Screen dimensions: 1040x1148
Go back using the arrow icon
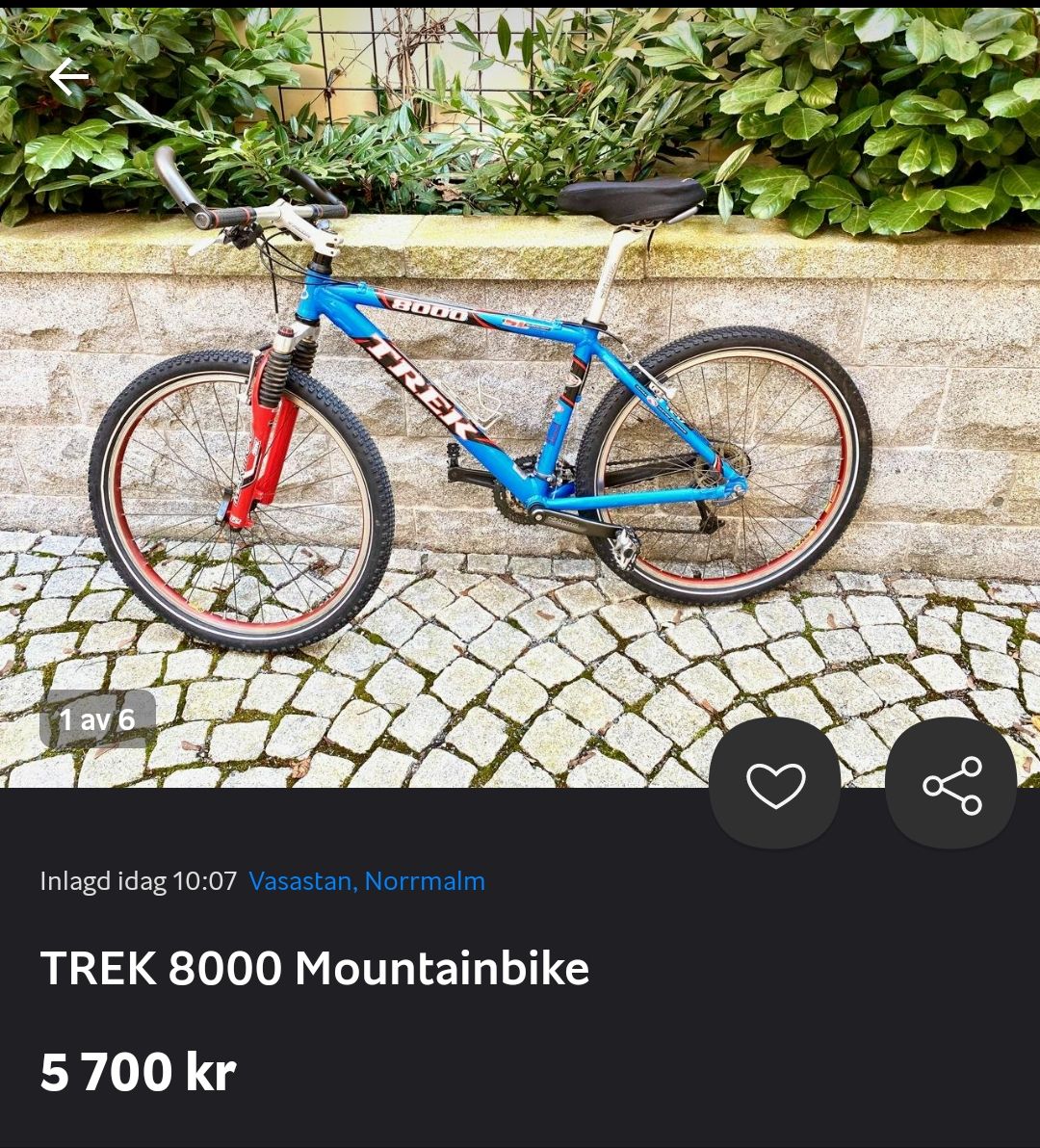(x=68, y=77)
